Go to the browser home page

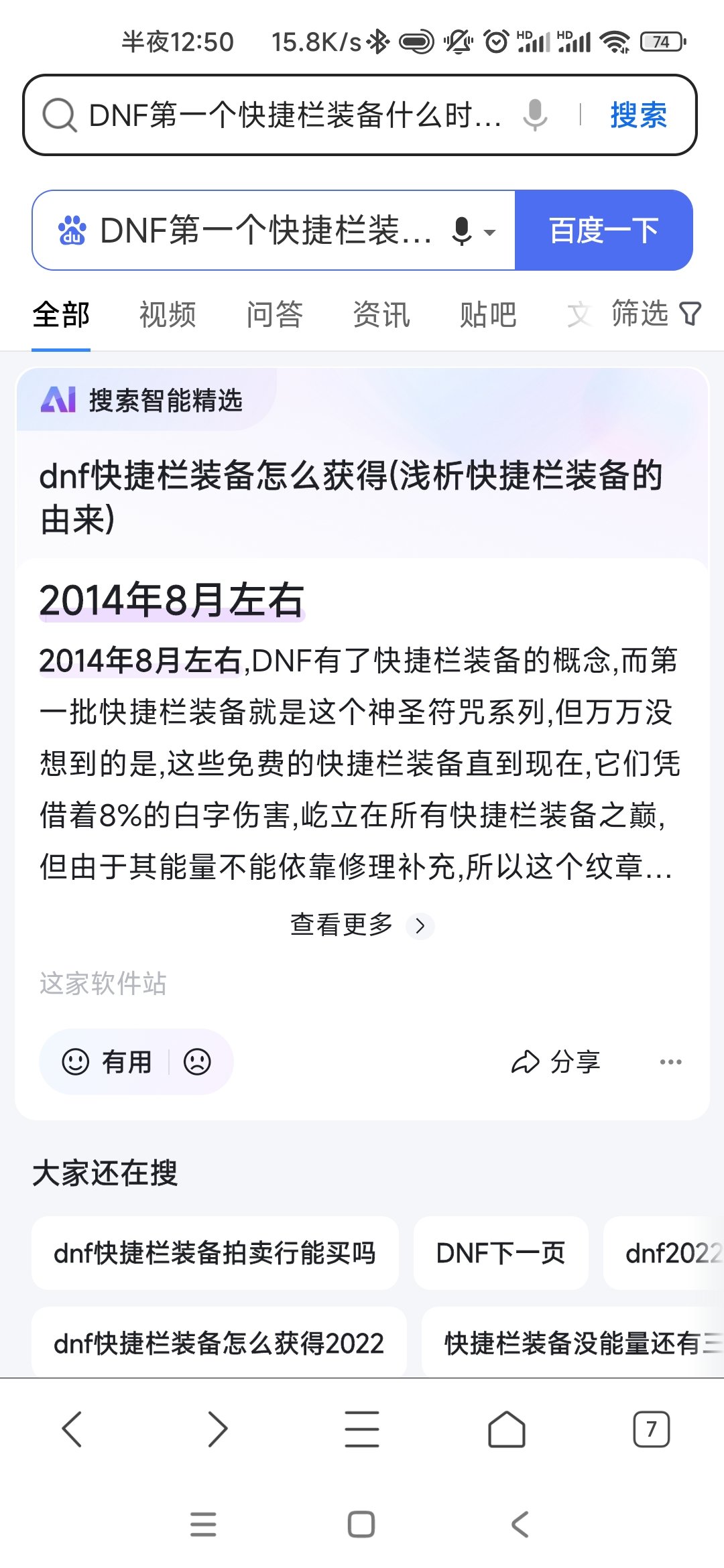(506, 1429)
